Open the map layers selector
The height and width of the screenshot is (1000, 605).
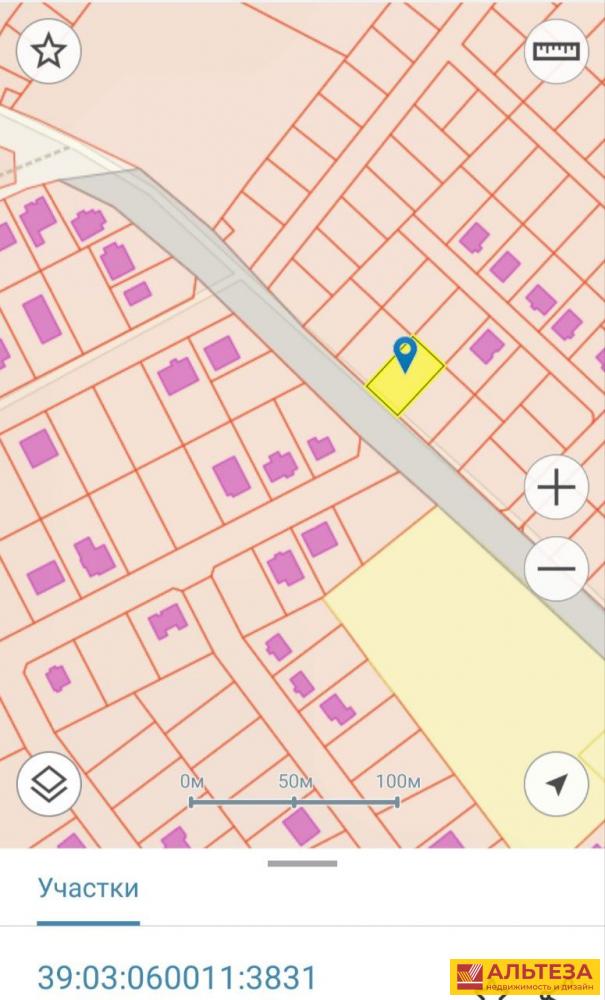[48, 784]
